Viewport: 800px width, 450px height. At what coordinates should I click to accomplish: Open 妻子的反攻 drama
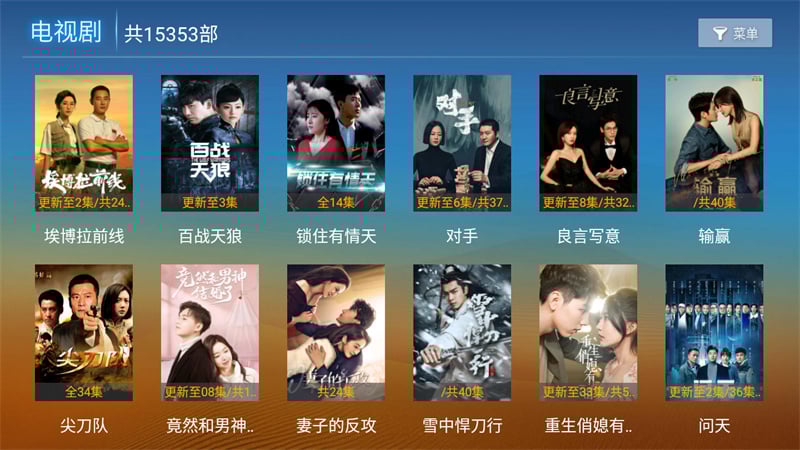click(x=336, y=332)
